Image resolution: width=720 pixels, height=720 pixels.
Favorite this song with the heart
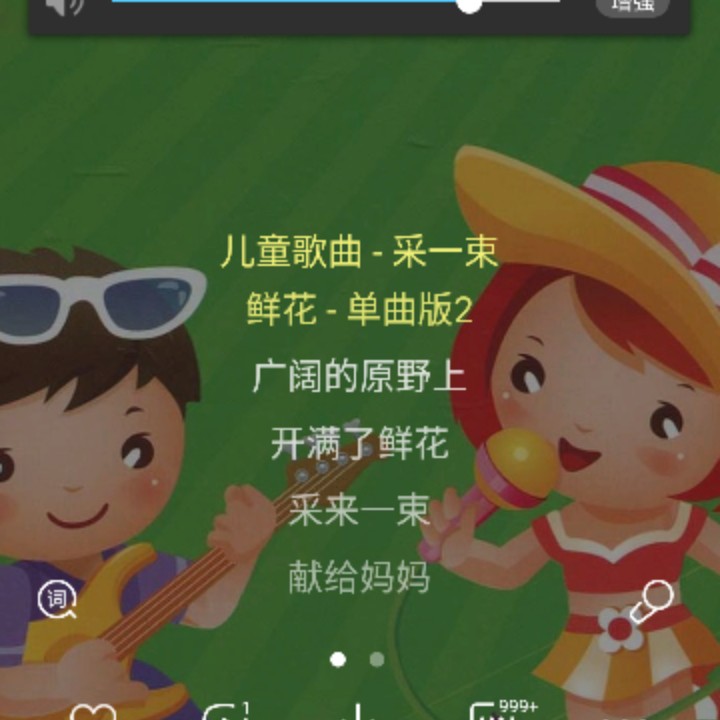(92, 713)
